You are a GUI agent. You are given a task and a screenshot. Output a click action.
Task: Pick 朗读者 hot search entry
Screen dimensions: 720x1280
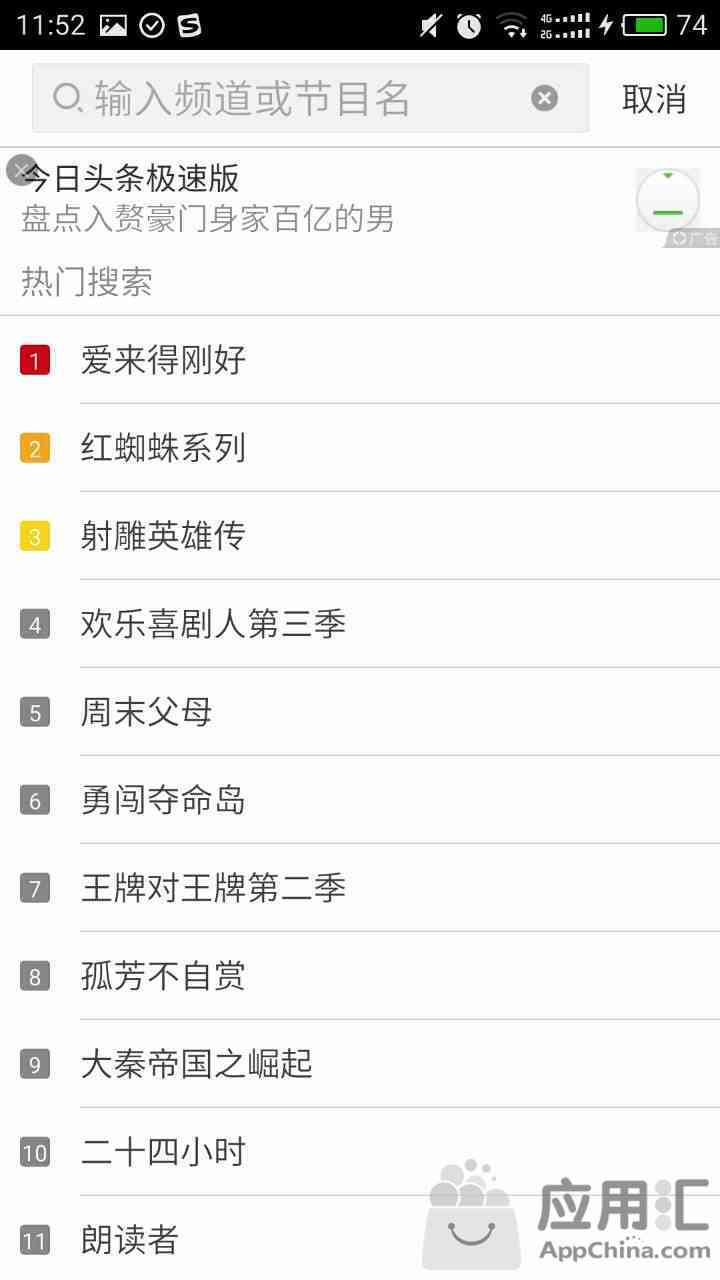click(360, 1239)
